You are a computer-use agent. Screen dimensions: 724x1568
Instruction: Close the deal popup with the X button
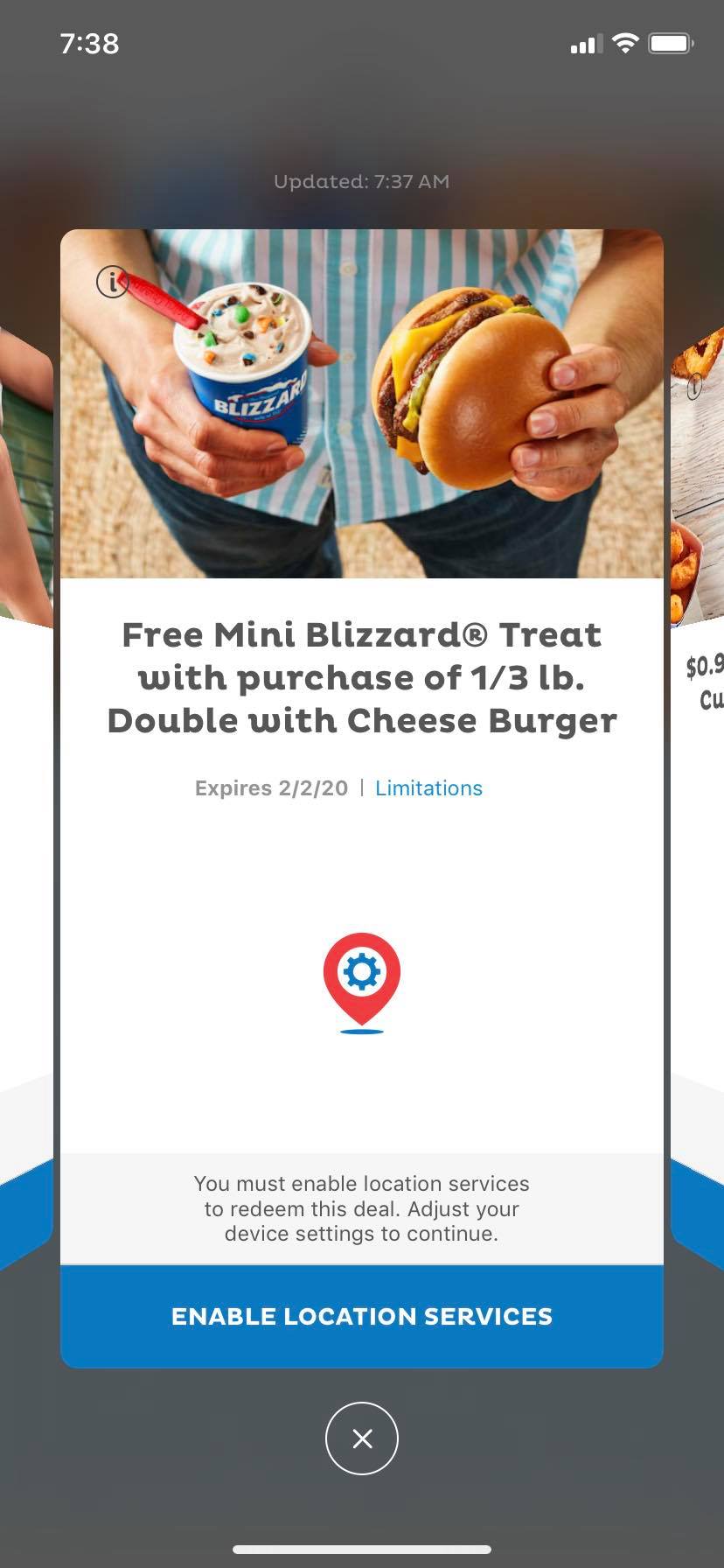(362, 1438)
